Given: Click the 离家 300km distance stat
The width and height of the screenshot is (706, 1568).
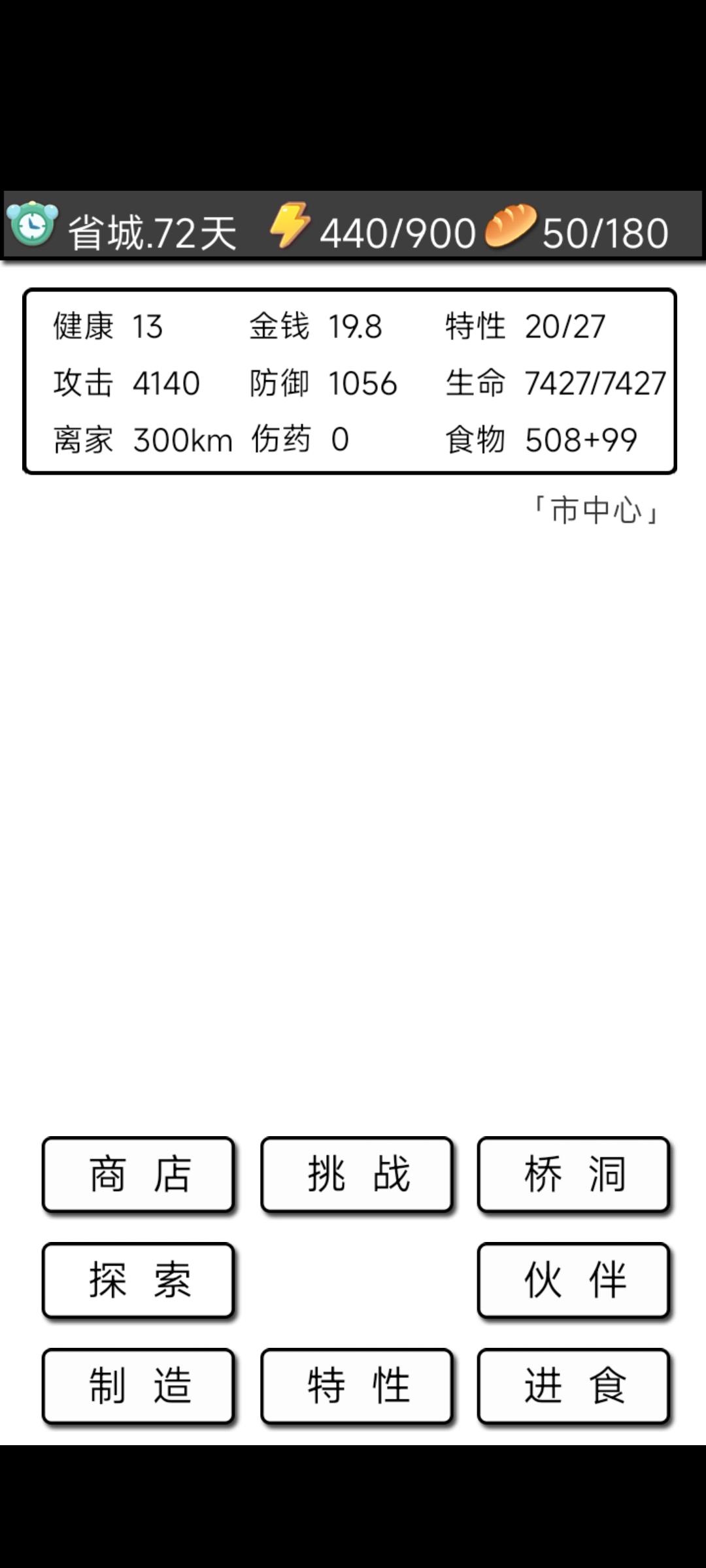Looking at the screenshot, I should [141, 439].
